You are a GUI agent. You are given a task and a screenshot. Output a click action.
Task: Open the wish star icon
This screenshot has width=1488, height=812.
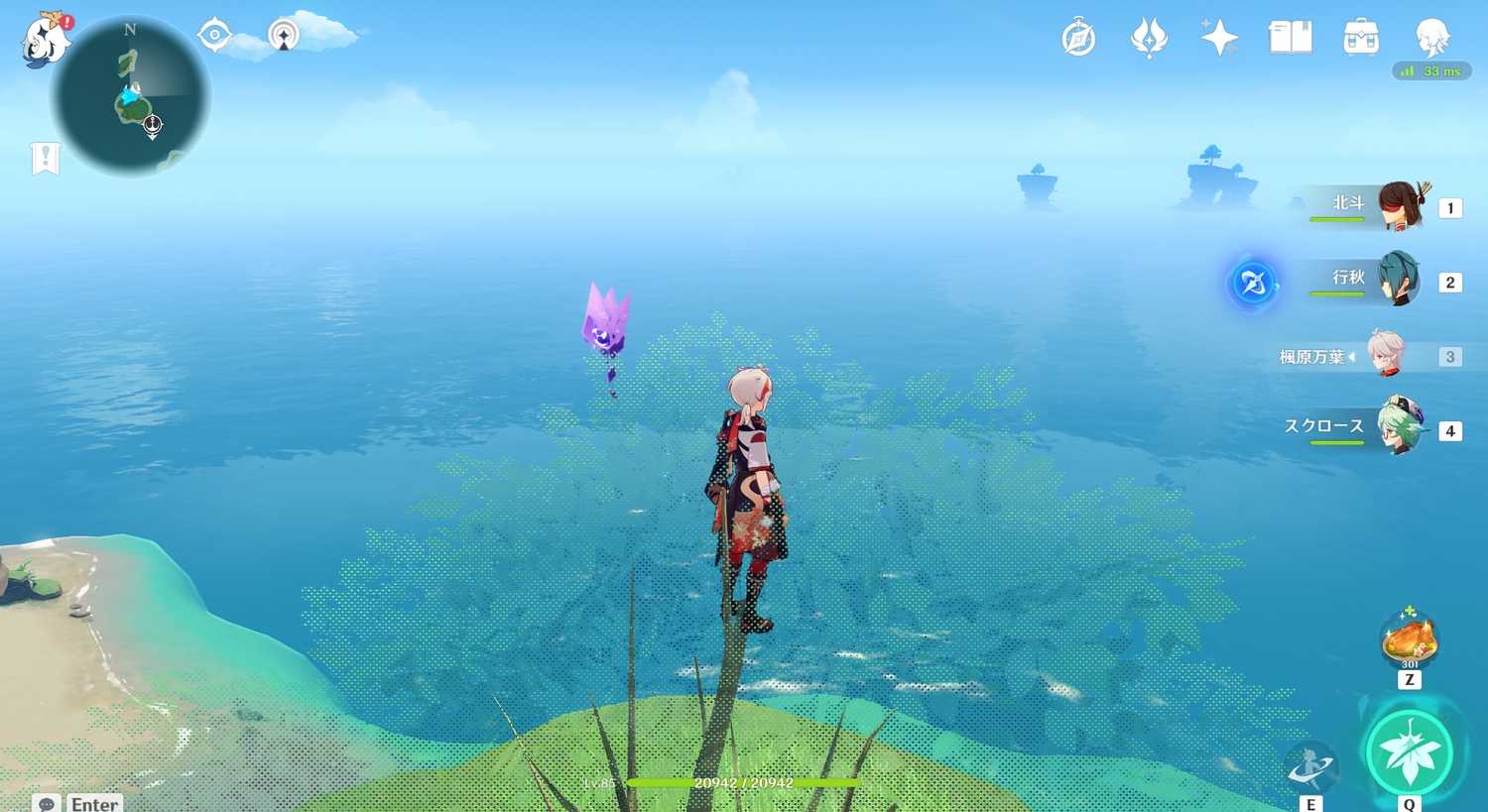click(x=1219, y=39)
